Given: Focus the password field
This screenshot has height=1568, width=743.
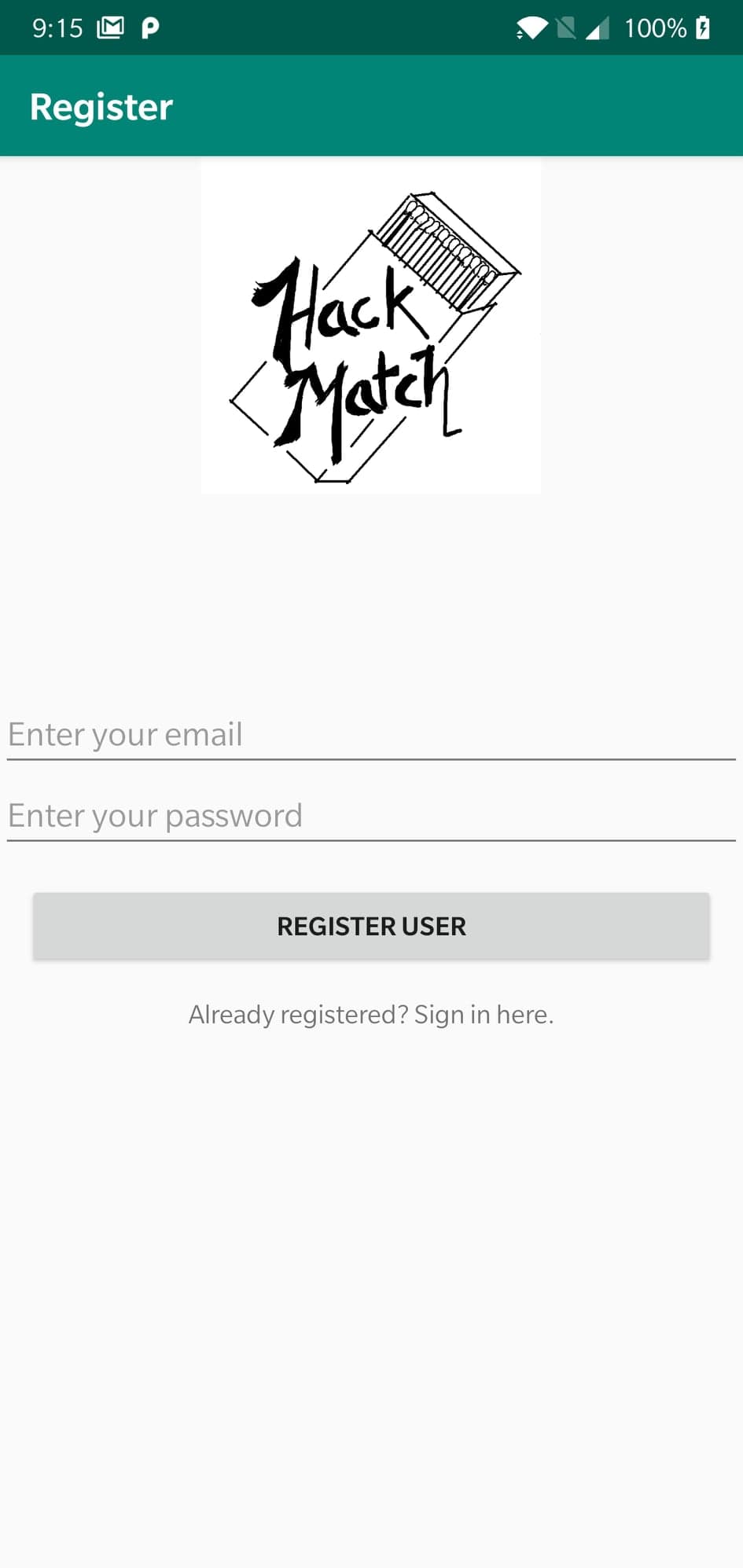Looking at the screenshot, I should pyautogui.click(x=371, y=816).
